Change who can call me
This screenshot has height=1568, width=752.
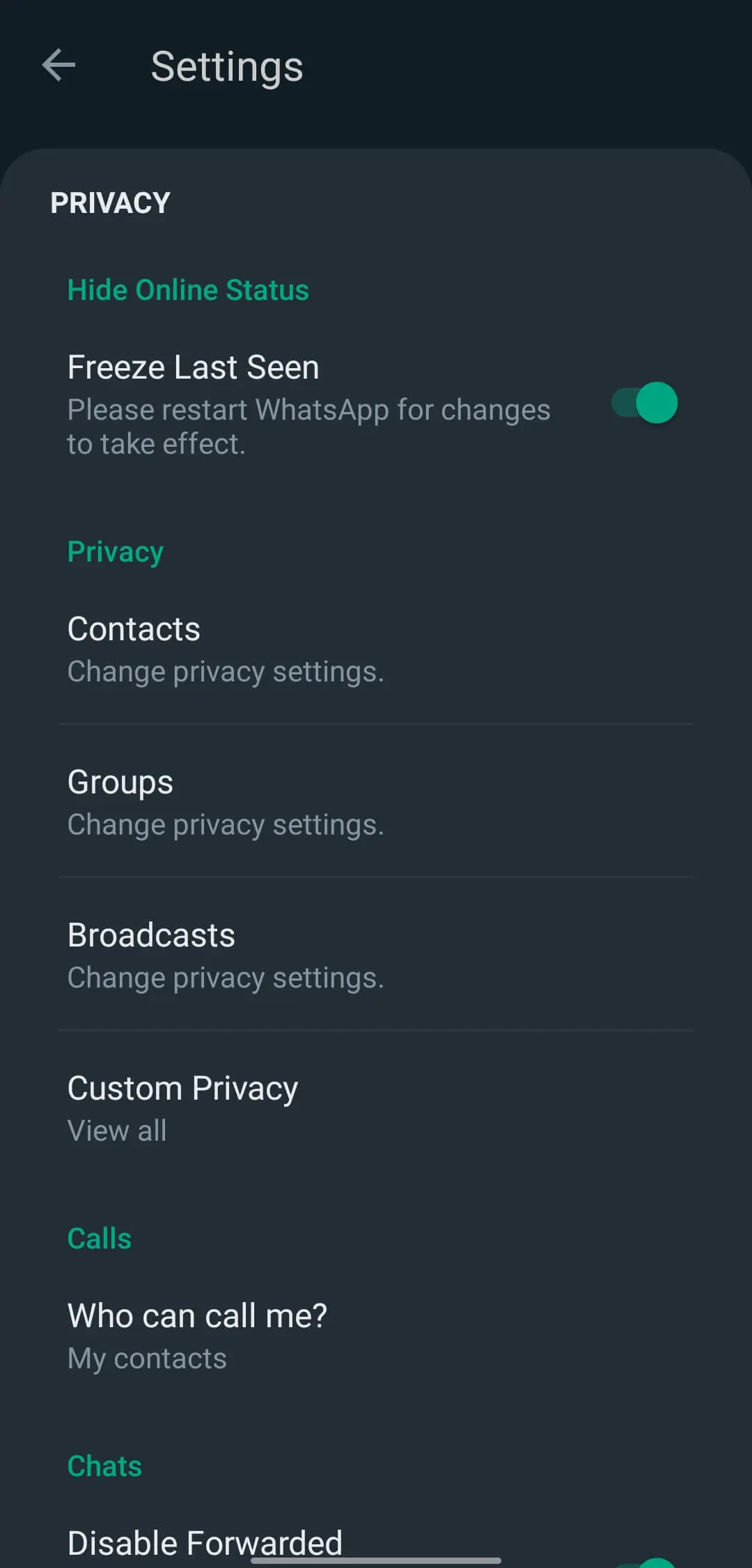click(197, 1336)
